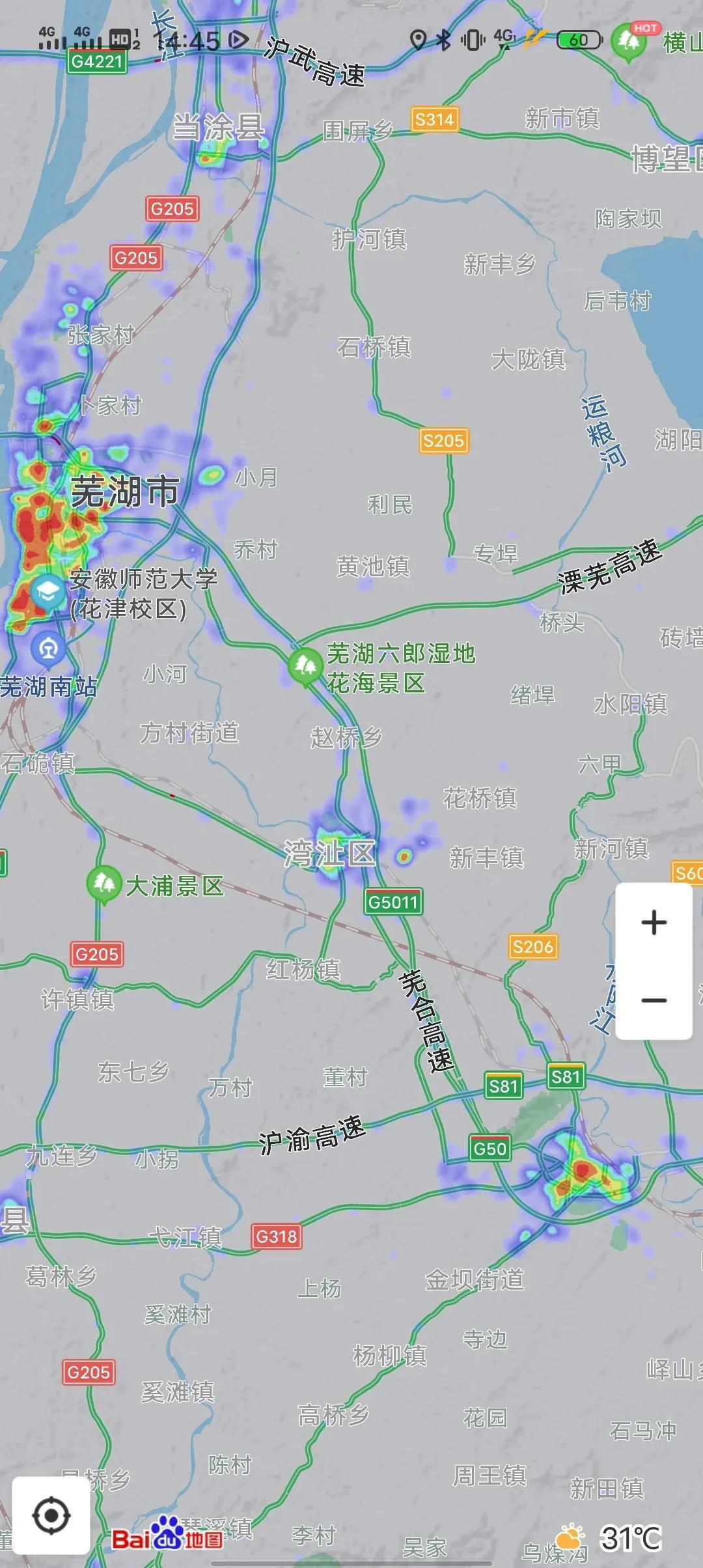Open the HOT scenic marker near 横山
Image resolution: width=703 pixels, height=1568 pixels.
click(x=628, y=41)
